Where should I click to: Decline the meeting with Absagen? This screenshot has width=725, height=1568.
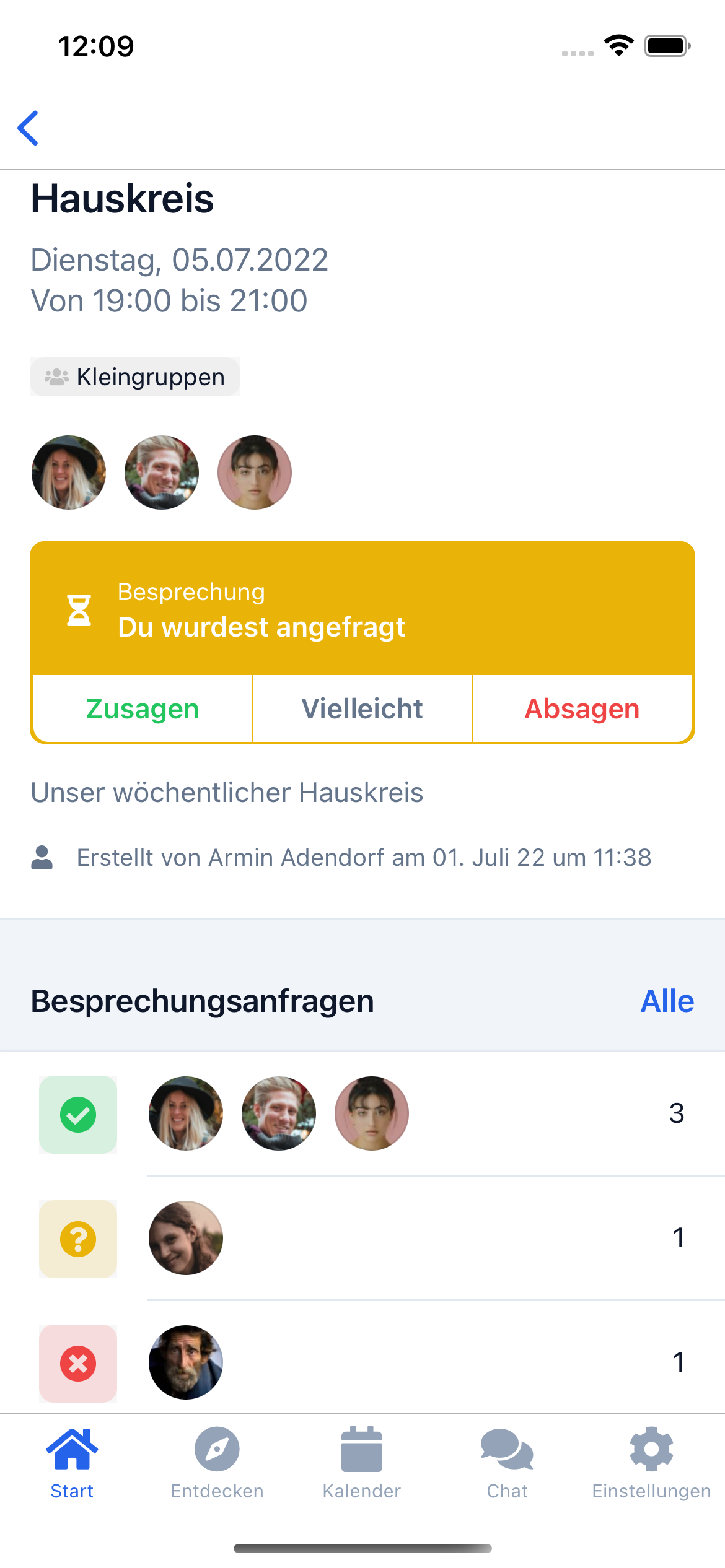[582, 708]
